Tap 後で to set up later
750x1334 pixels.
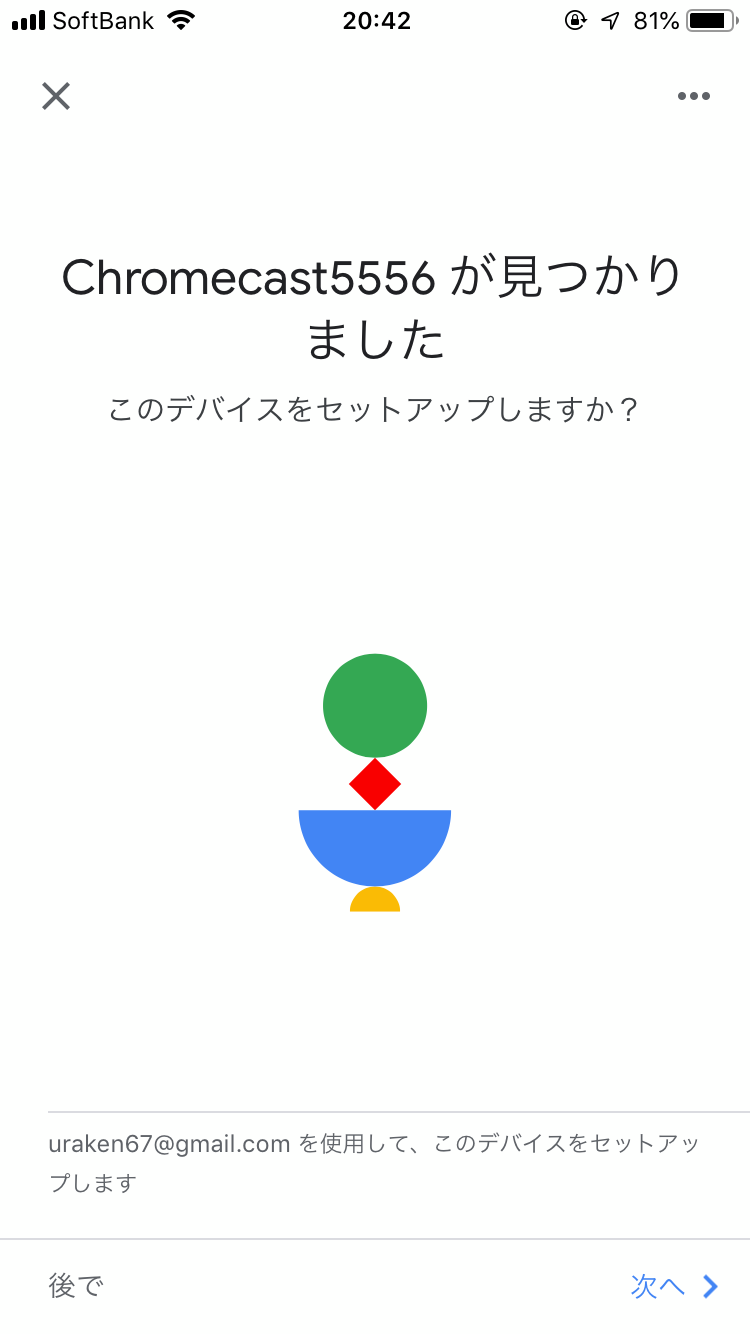click(x=76, y=1286)
